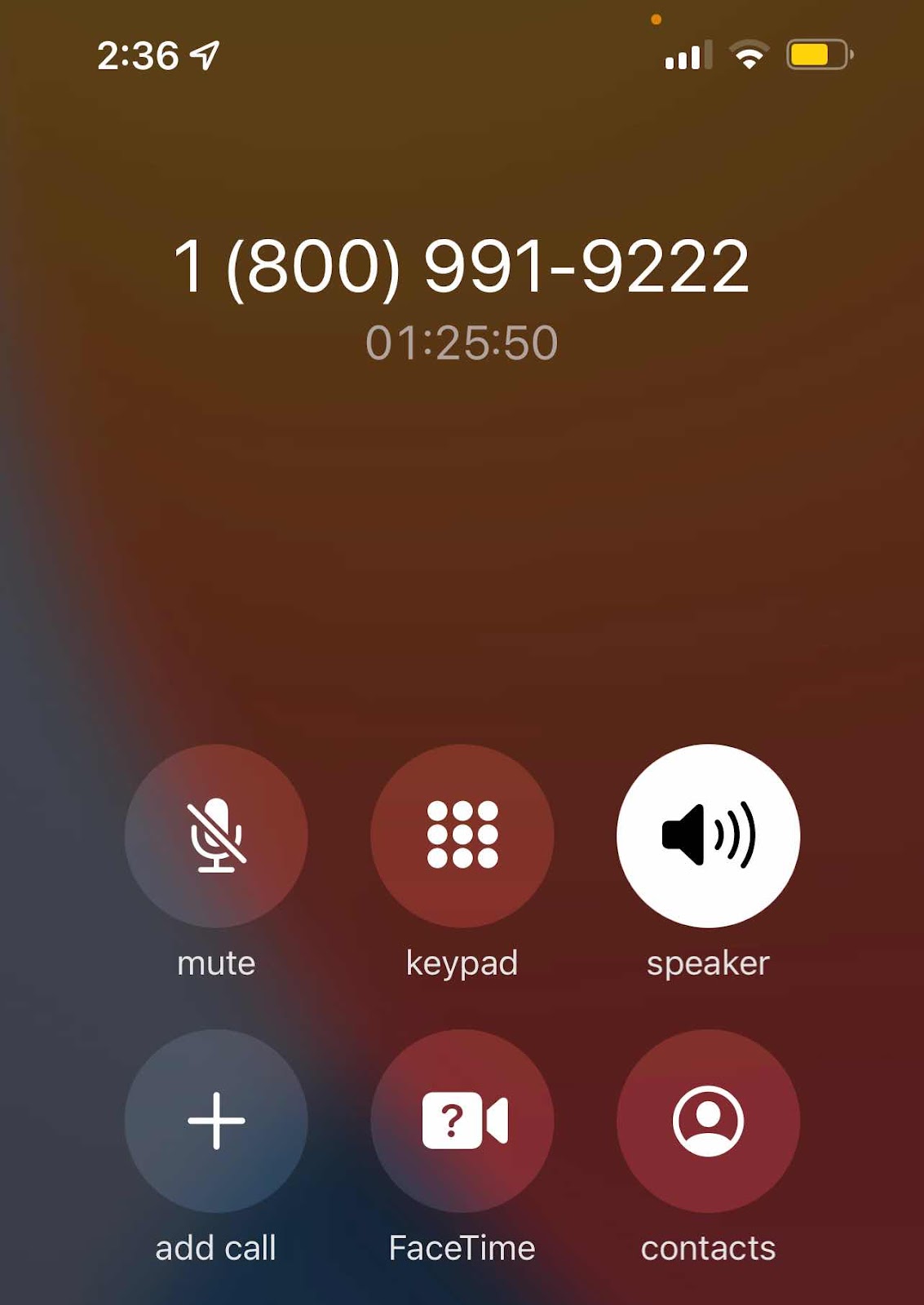924x1305 pixels.
Task: Open contacts during the call
Action: pyautogui.click(x=708, y=1120)
